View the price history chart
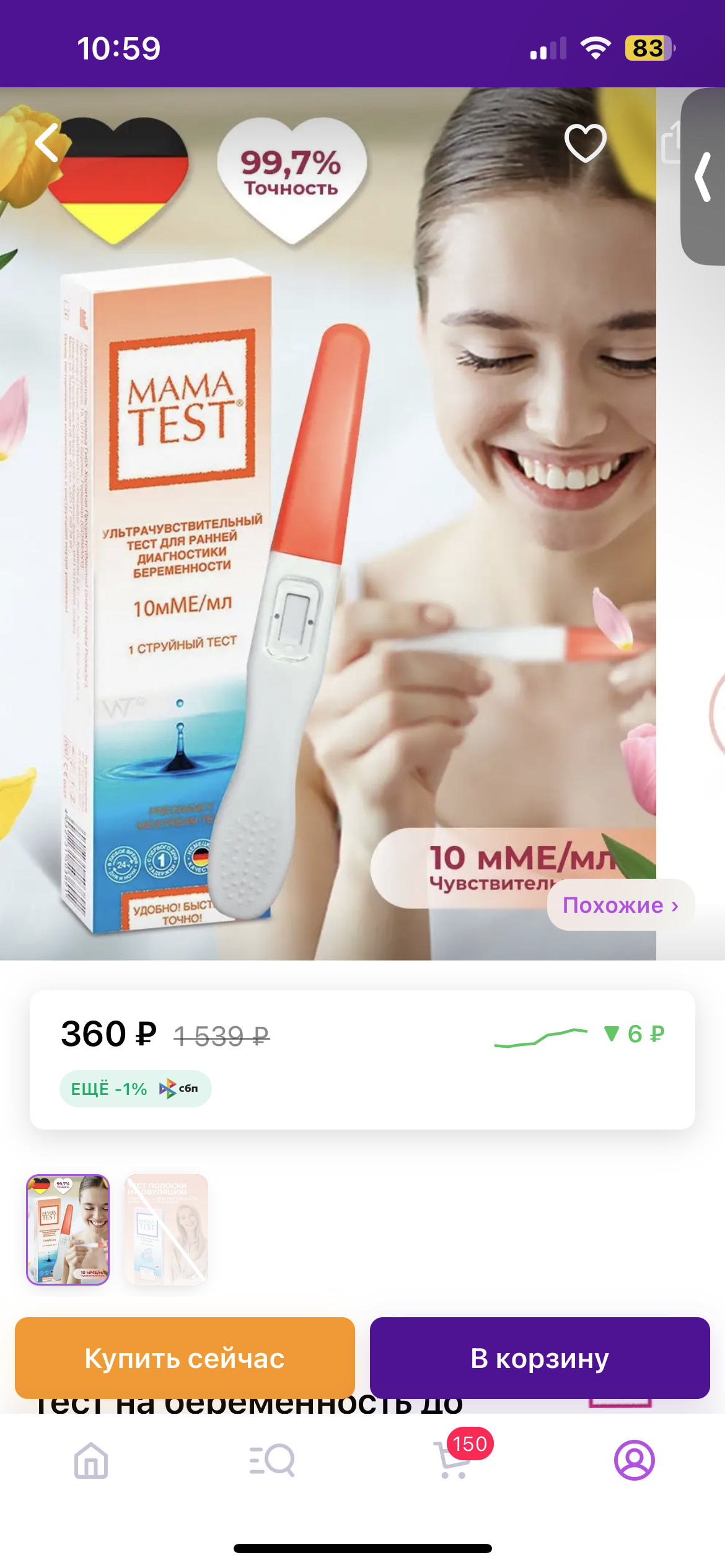 (x=540, y=1037)
